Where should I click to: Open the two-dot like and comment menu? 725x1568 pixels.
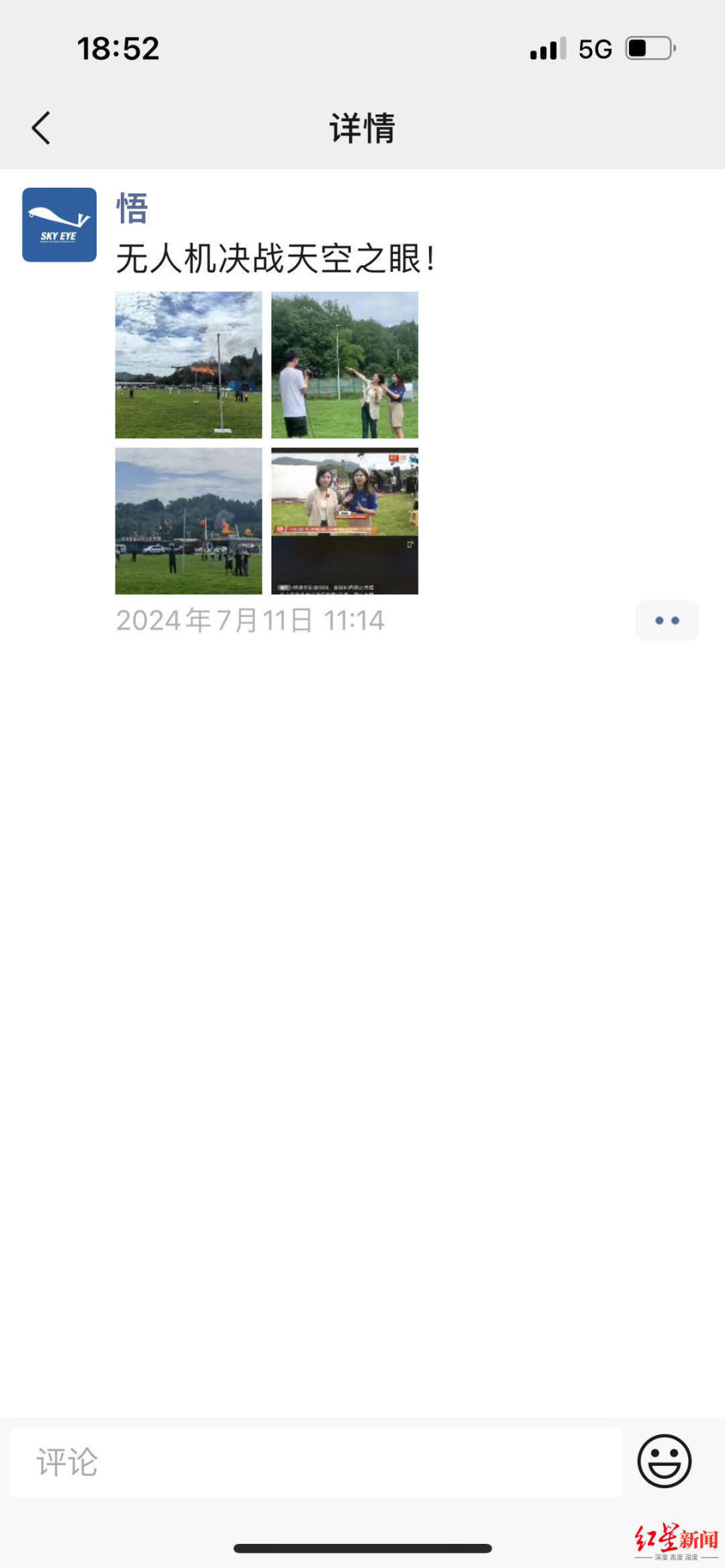(x=667, y=621)
